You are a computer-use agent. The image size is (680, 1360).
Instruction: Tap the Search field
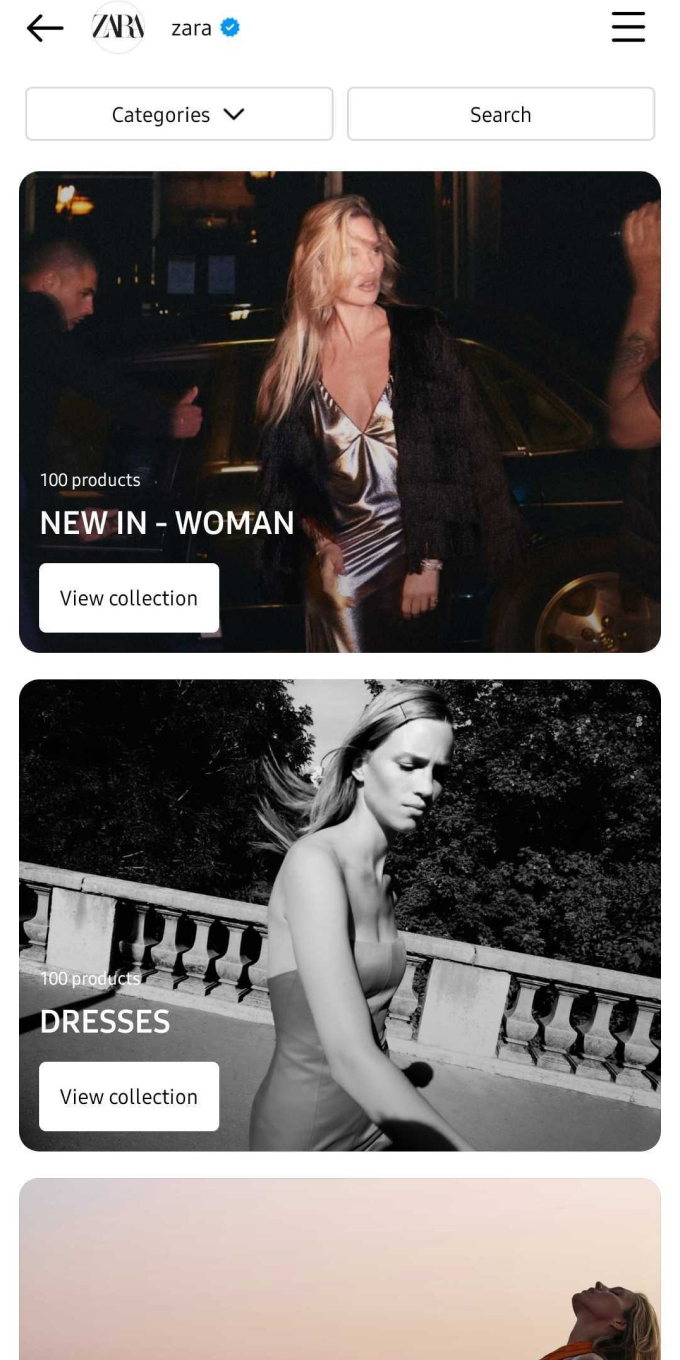pos(501,114)
